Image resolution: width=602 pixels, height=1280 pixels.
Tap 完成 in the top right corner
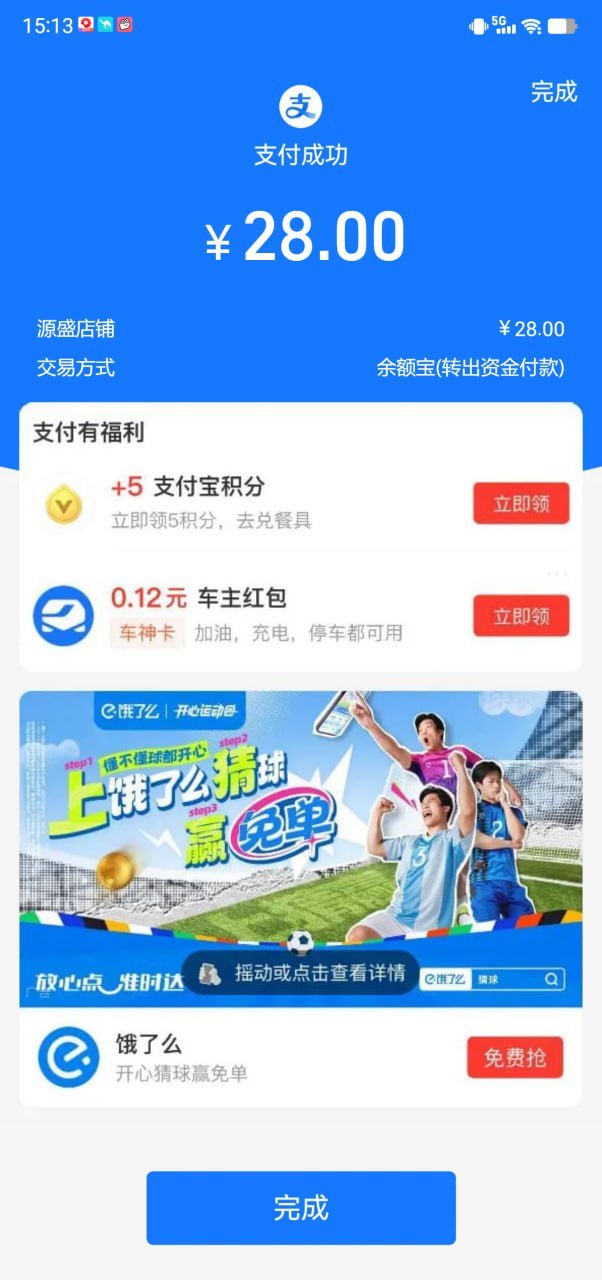(554, 92)
